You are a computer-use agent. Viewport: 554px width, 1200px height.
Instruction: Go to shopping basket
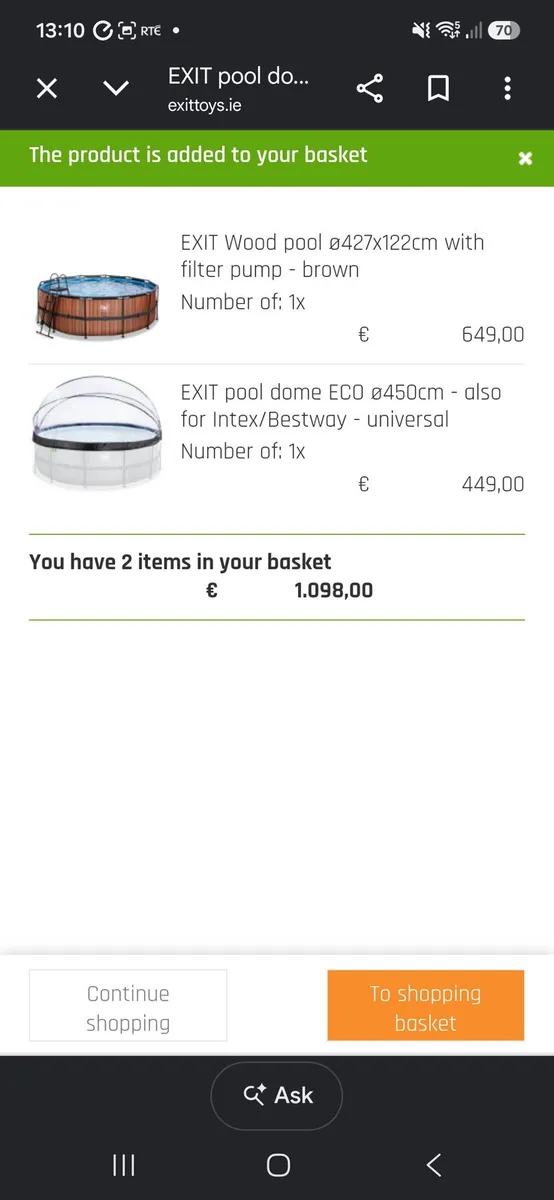(x=425, y=1007)
